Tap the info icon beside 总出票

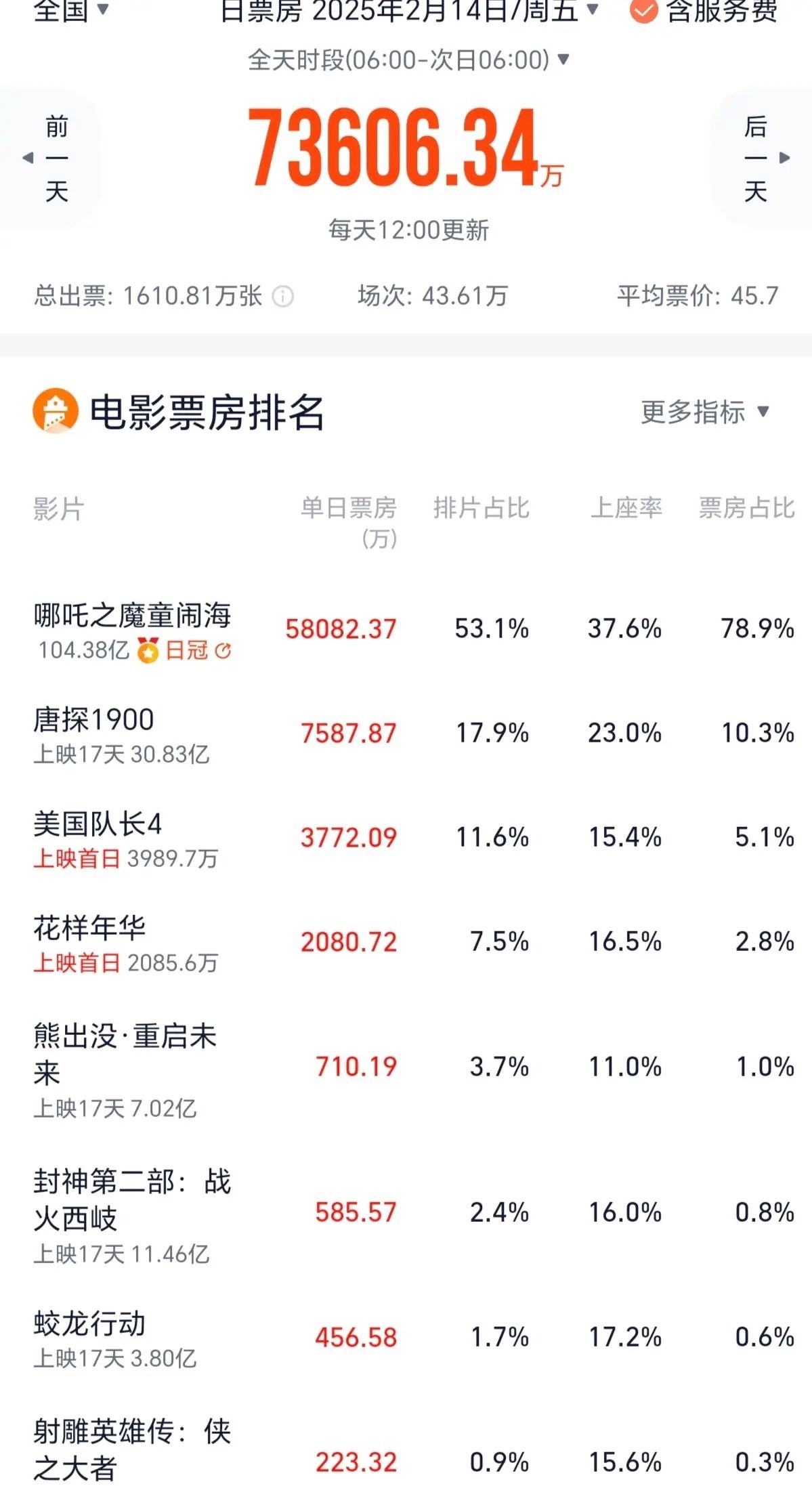pos(282,297)
